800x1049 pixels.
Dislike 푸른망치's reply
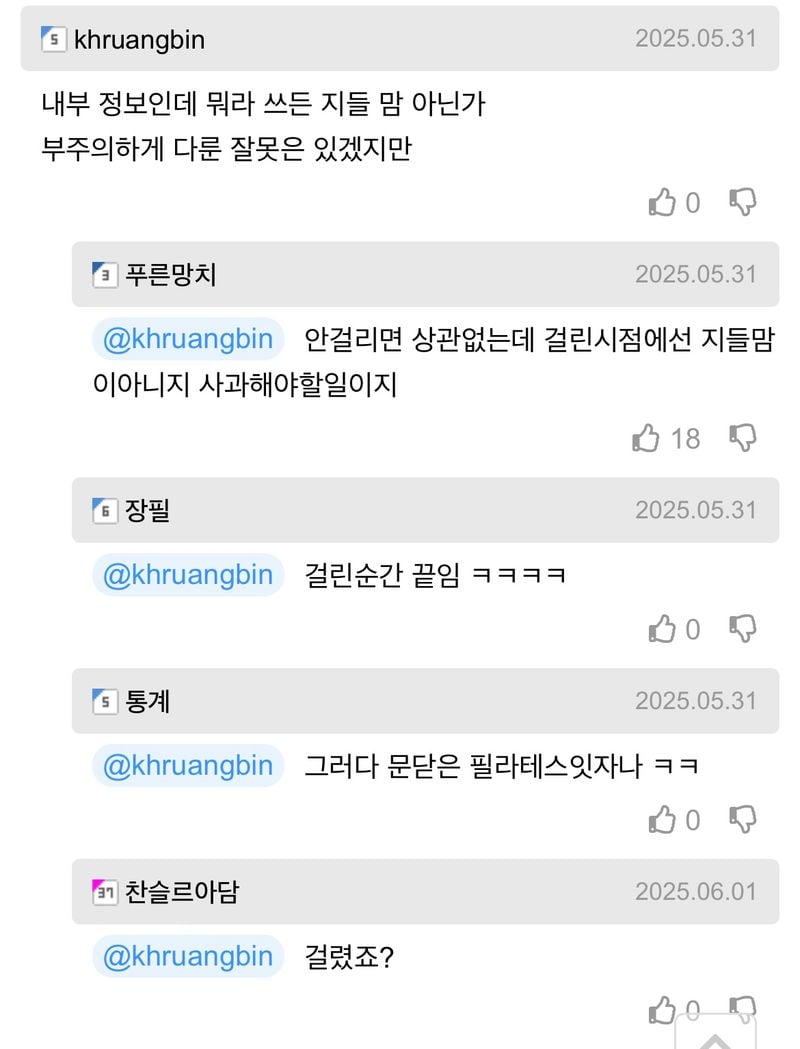point(742,437)
